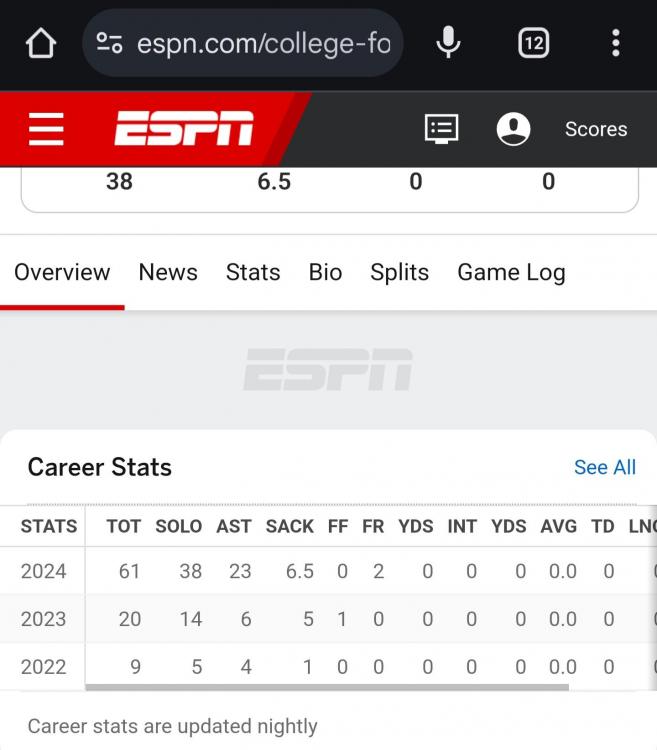This screenshot has height=750, width=657.
Task: Open the user profile icon
Action: point(513,129)
